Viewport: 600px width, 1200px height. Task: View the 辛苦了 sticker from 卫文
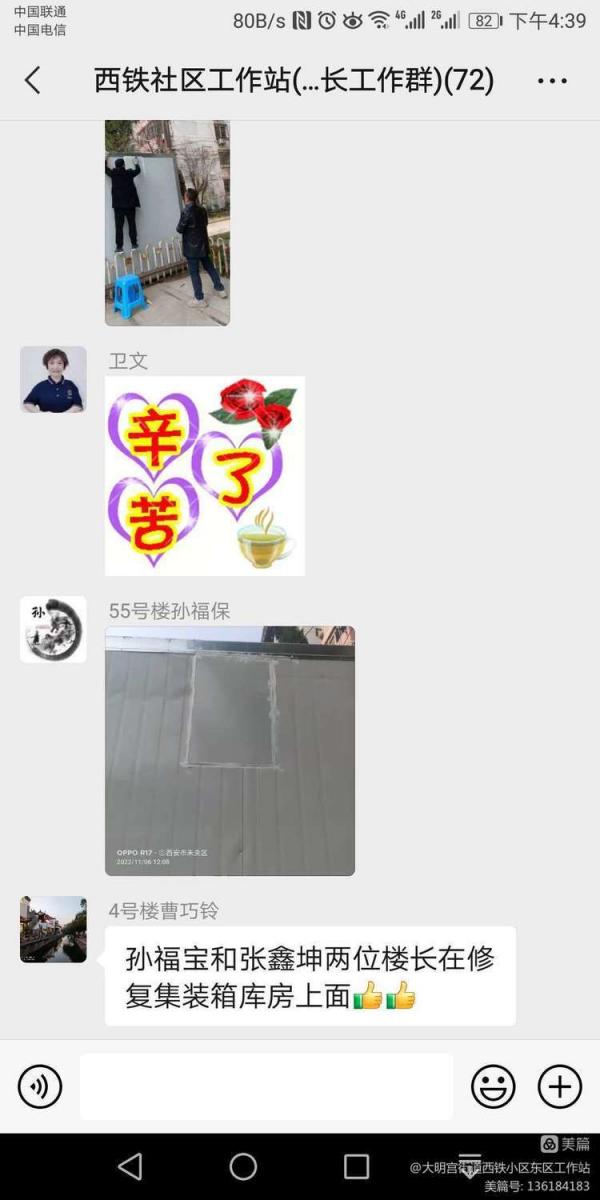click(205, 476)
